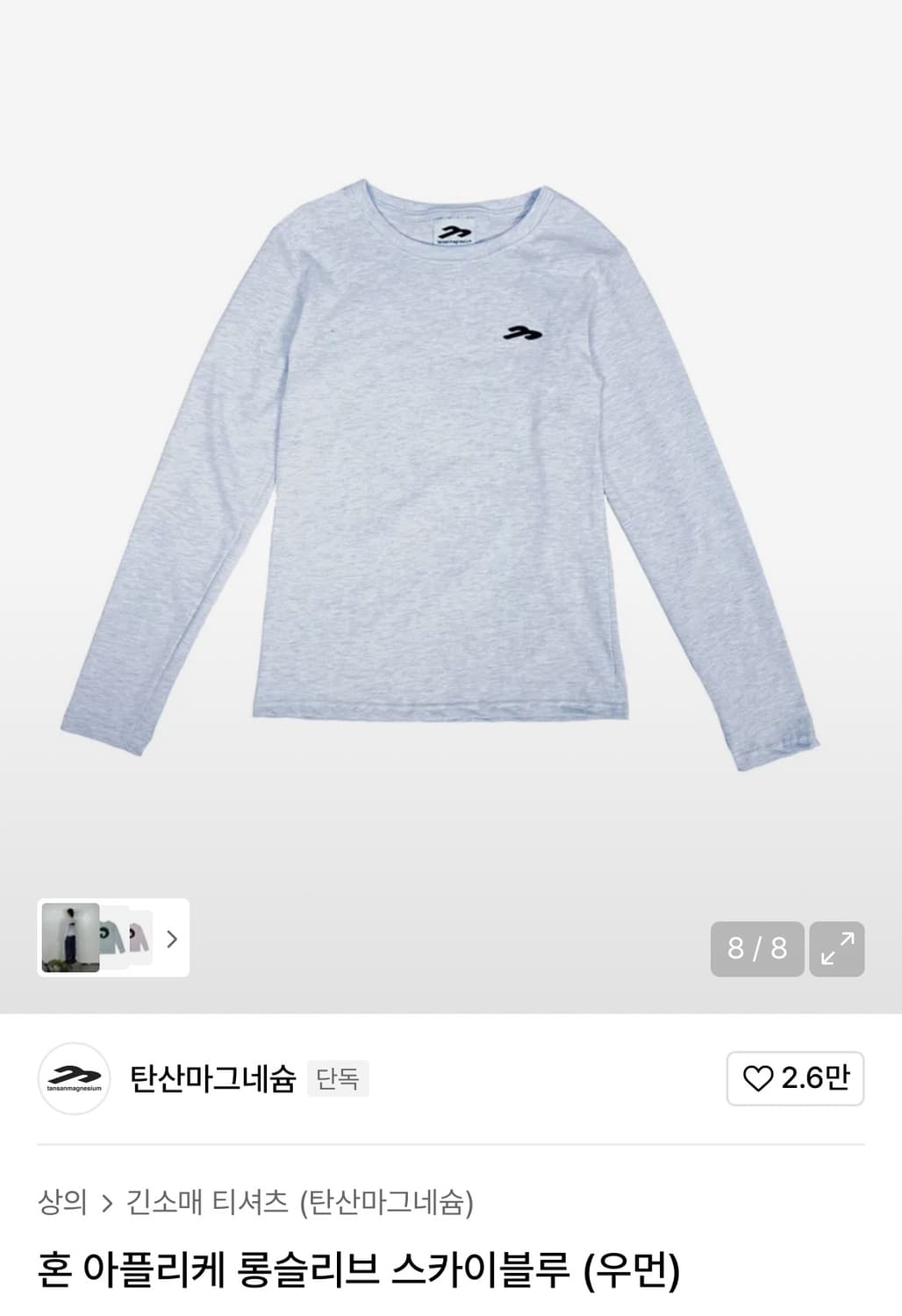Open the 탄산마그네슘 brand page
The width and height of the screenshot is (902, 1316).
213,1078
